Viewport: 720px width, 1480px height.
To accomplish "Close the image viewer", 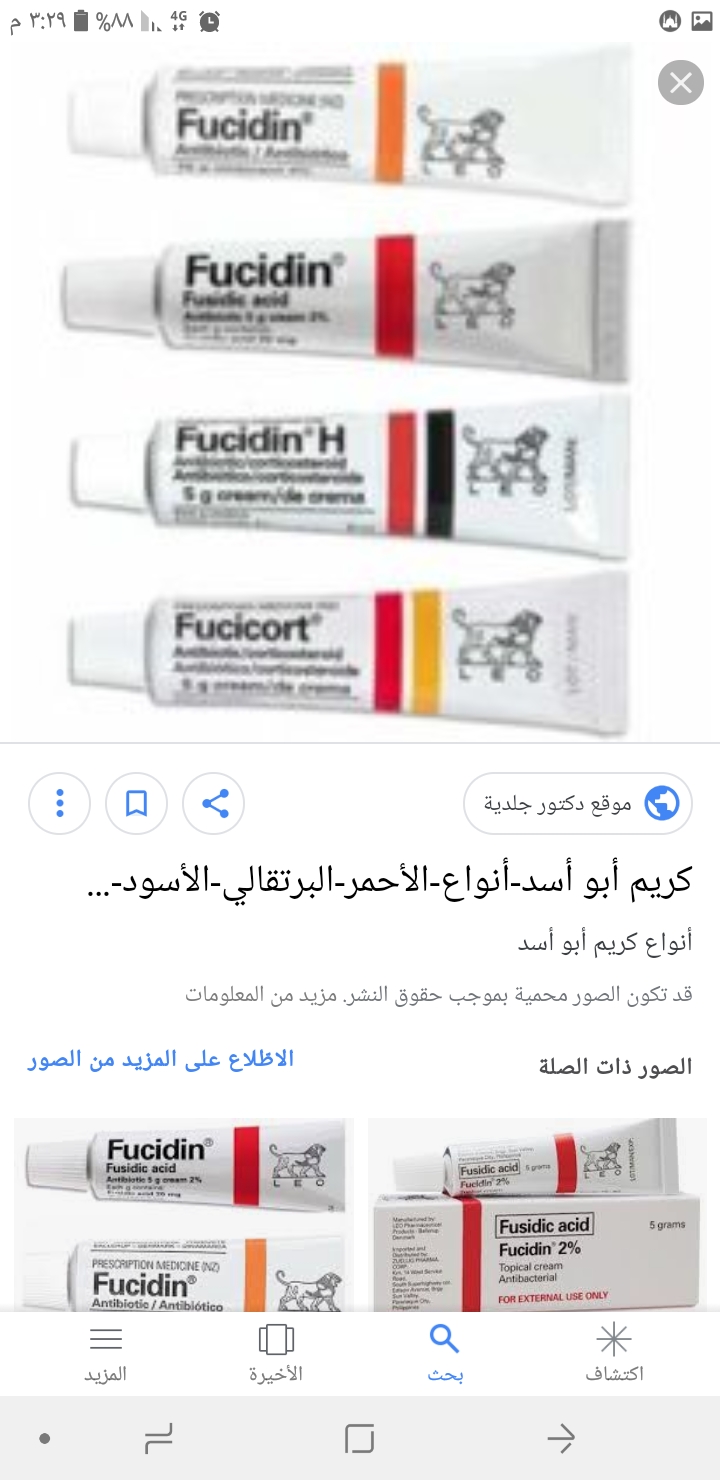I will pyautogui.click(x=681, y=83).
